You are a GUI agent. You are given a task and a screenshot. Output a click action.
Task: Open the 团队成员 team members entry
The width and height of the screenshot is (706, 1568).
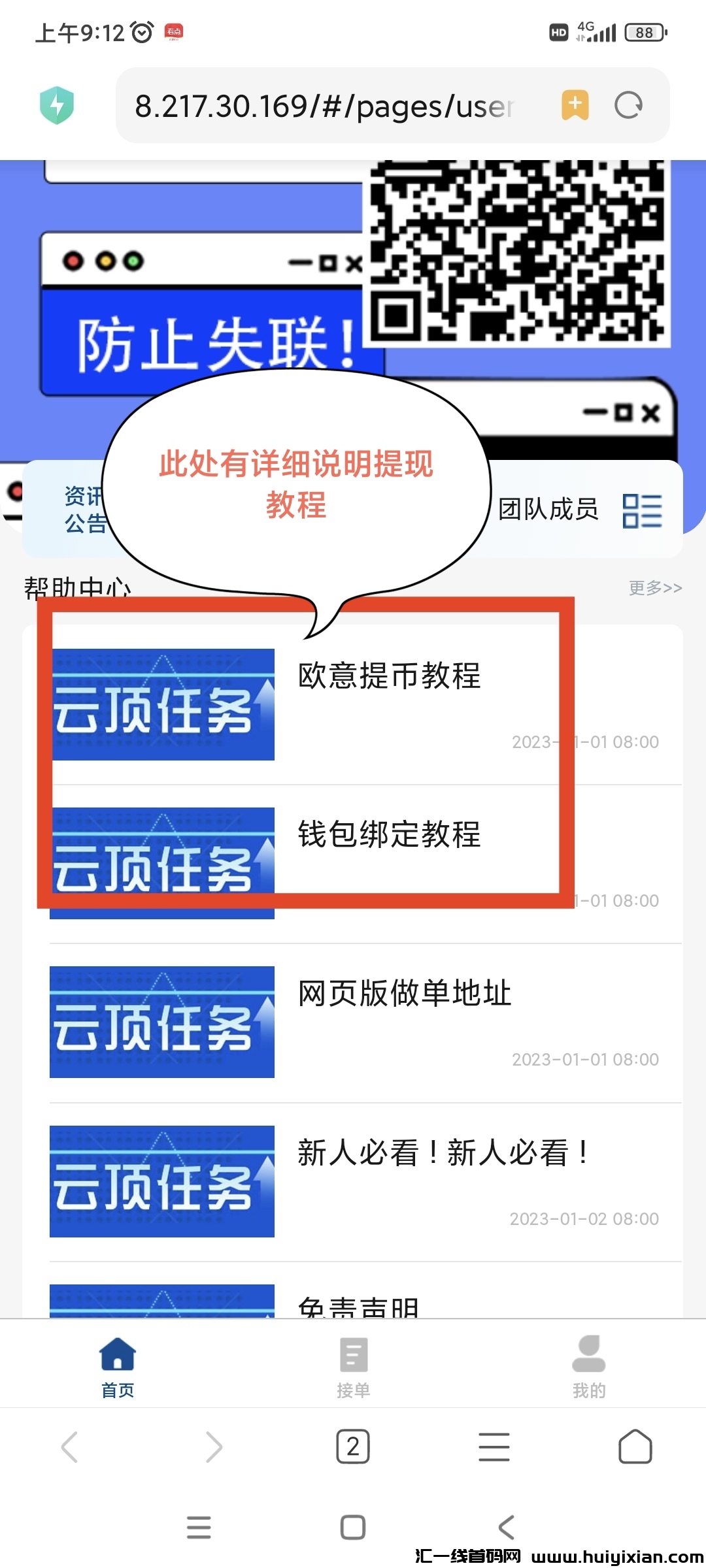pos(579,510)
